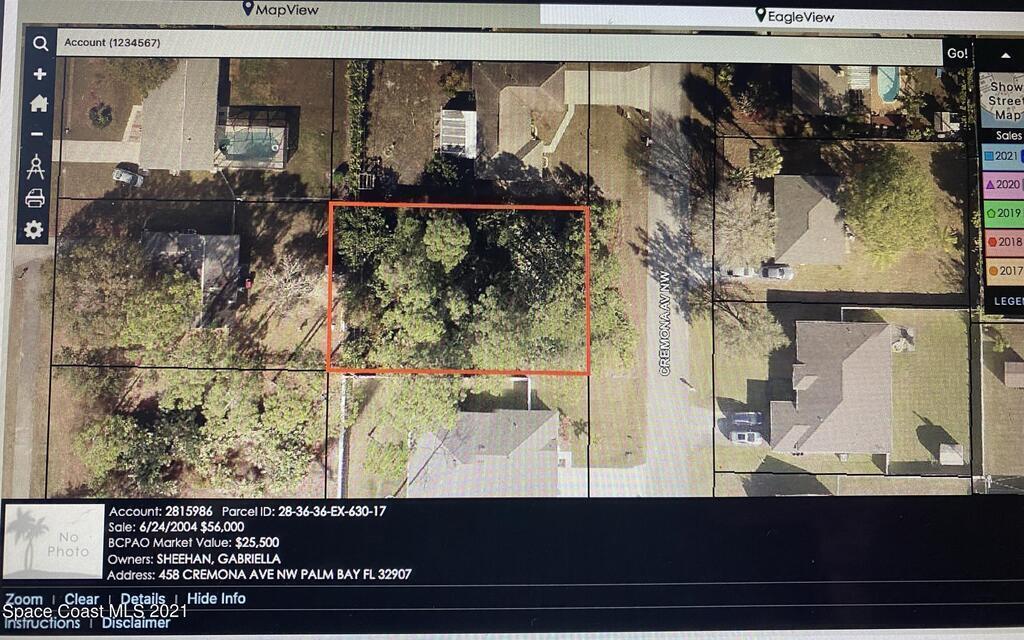
Task: Open map settings gear
Action: point(34,230)
